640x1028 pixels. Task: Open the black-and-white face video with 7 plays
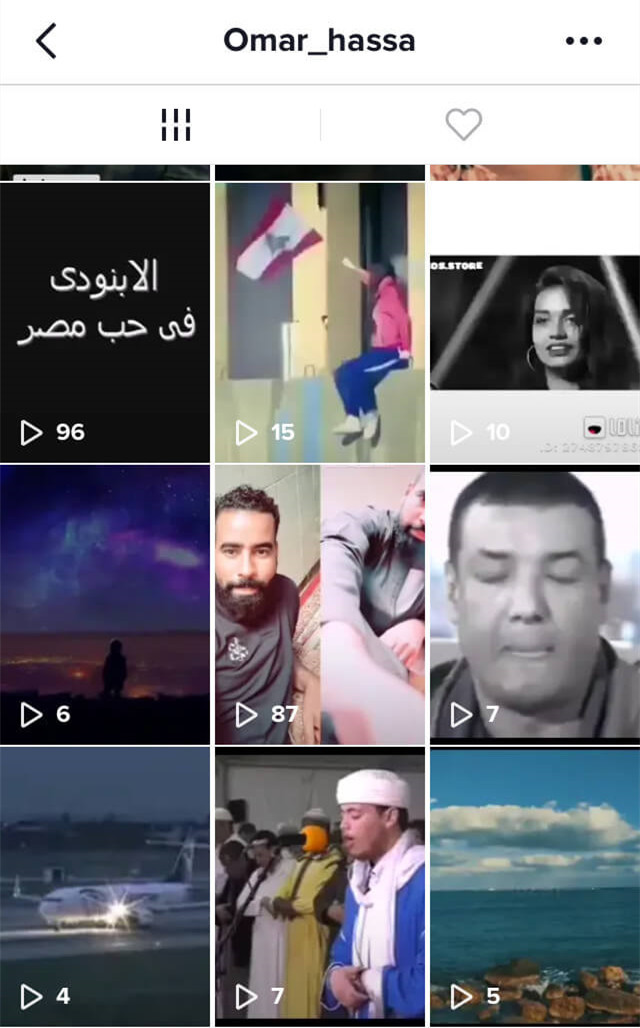tap(535, 604)
